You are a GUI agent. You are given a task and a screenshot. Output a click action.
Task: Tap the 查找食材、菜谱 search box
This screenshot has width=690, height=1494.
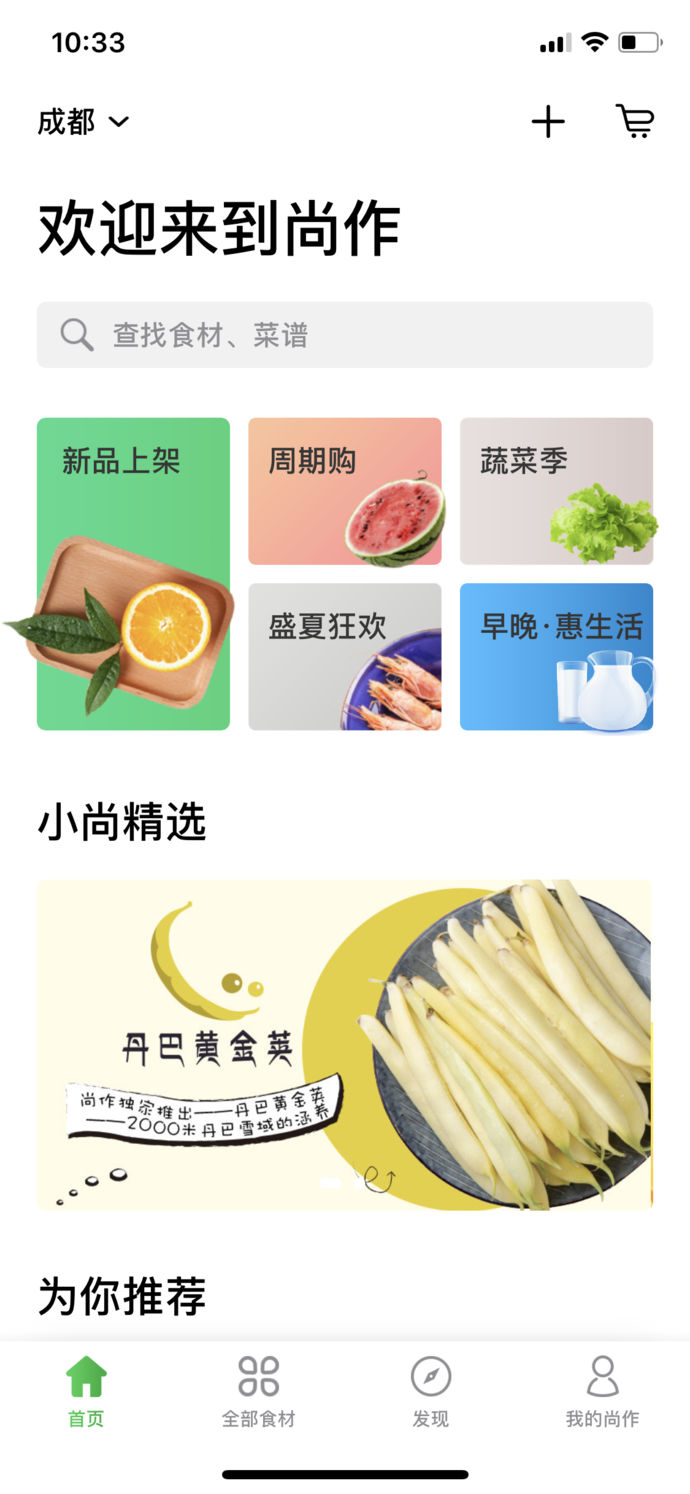(x=345, y=335)
